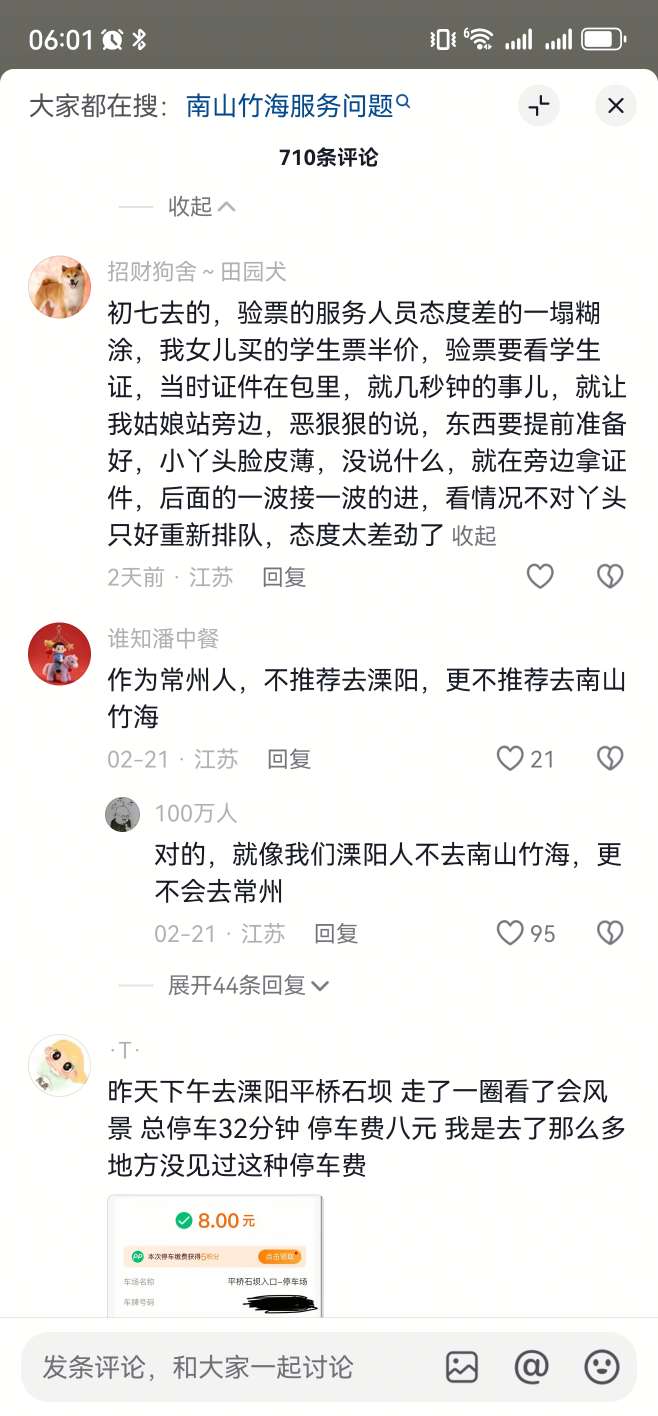This screenshot has width=658, height=1416.
Task: Collapse the long comment by 招财狗舍
Action: [x=474, y=536]
